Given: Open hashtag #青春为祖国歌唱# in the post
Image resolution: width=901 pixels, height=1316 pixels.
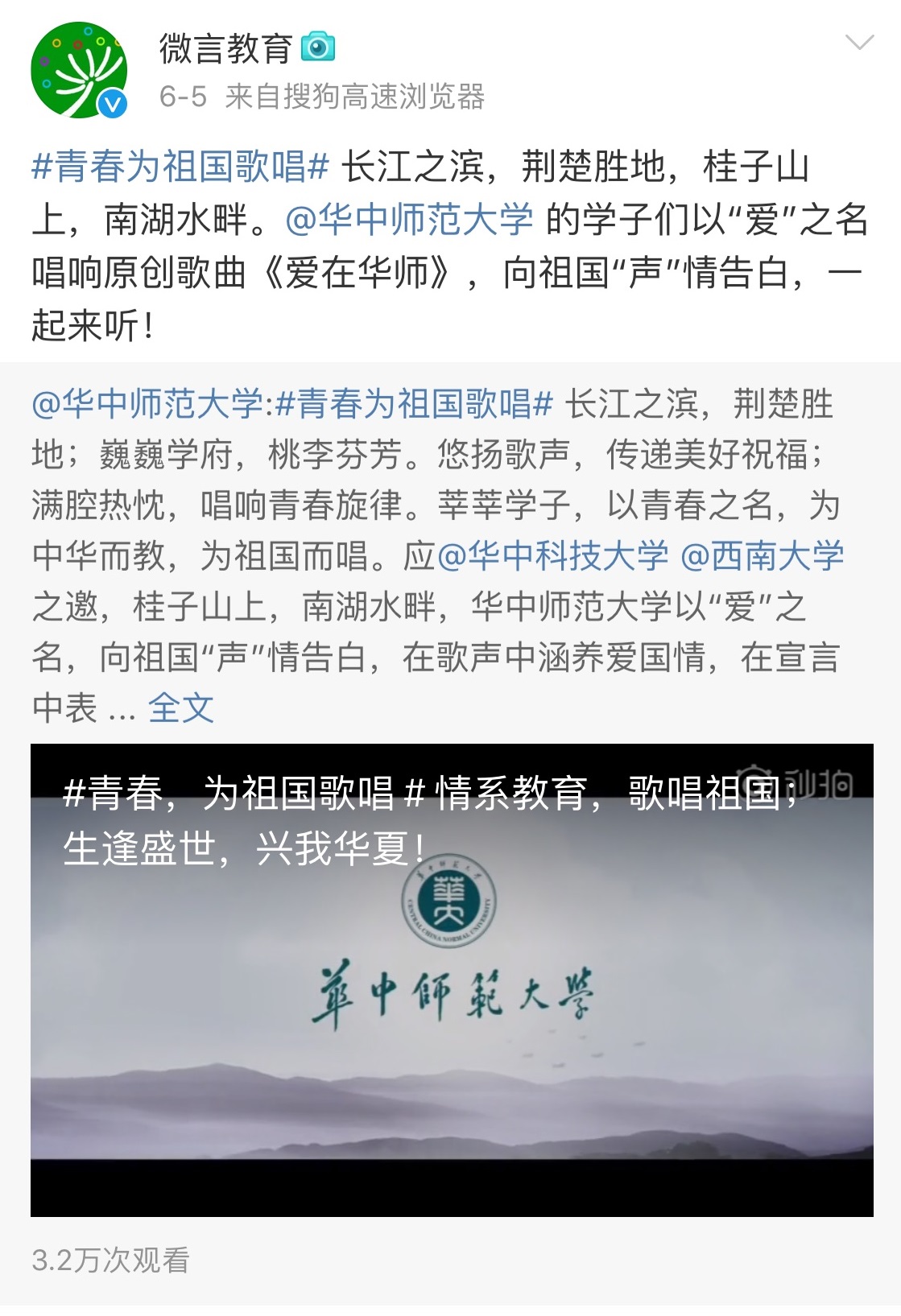Looking at the screenshot, I should click(x=180, y=167).
